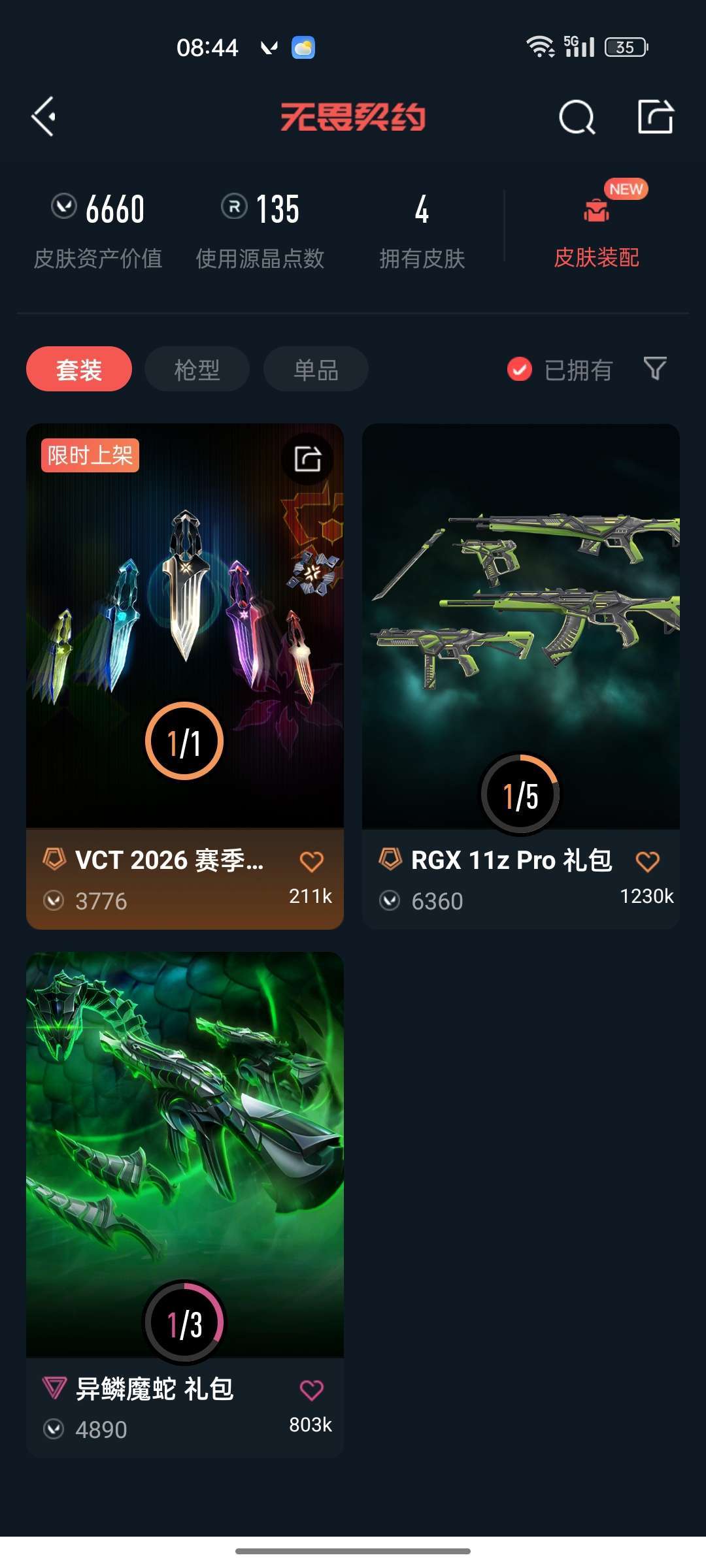
Task: Share this skin collection page
Action: pyautogui.click(x=655, y=118)
